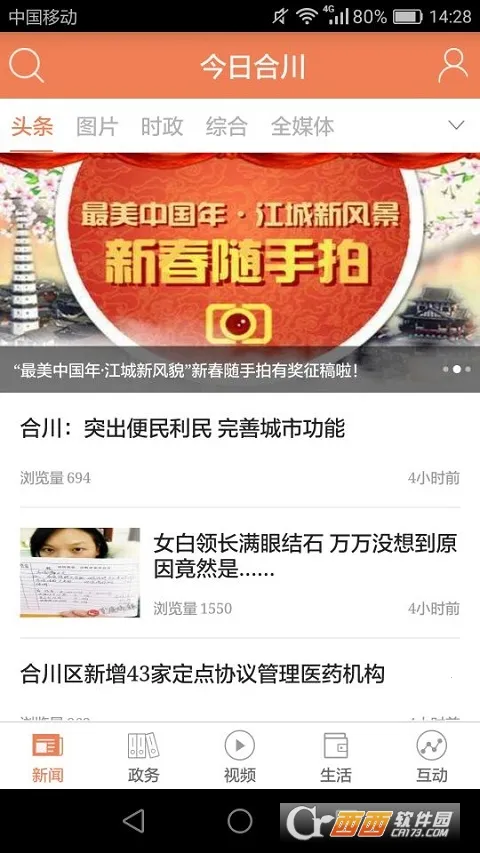
Task: Open the search magnifier icon
Action: pyautogui.click(x=26, y=65)
